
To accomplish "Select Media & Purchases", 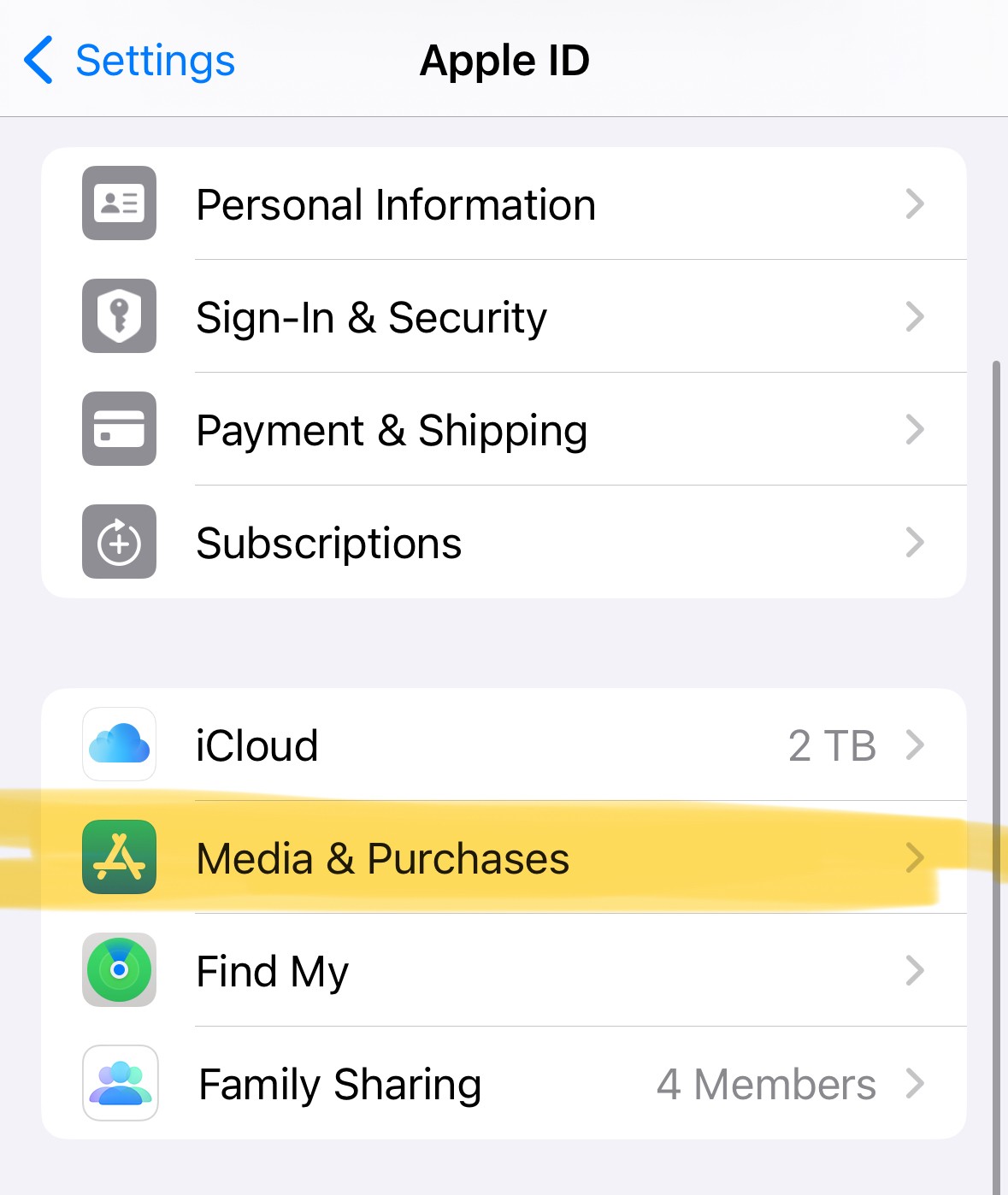I will tap(503, 858).
